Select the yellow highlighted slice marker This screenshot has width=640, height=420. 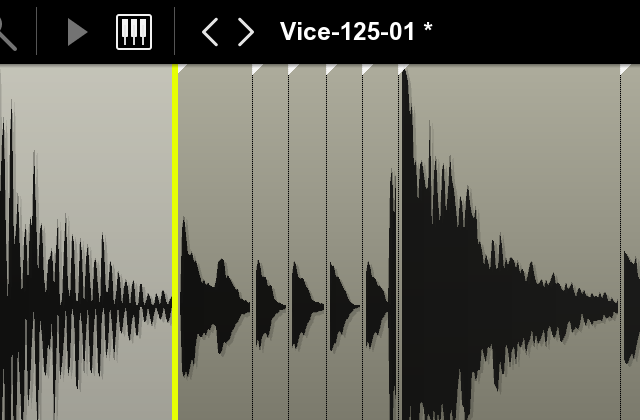click(x=176, y=240)
